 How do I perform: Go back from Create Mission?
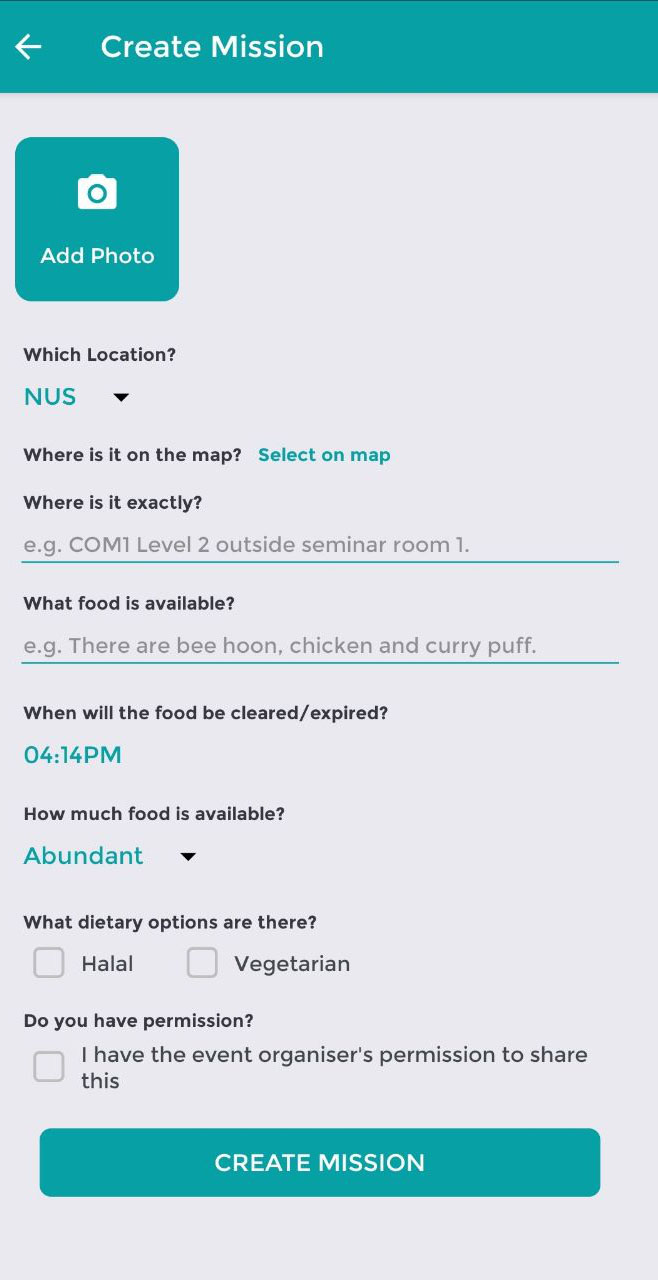tap(28, 47)
